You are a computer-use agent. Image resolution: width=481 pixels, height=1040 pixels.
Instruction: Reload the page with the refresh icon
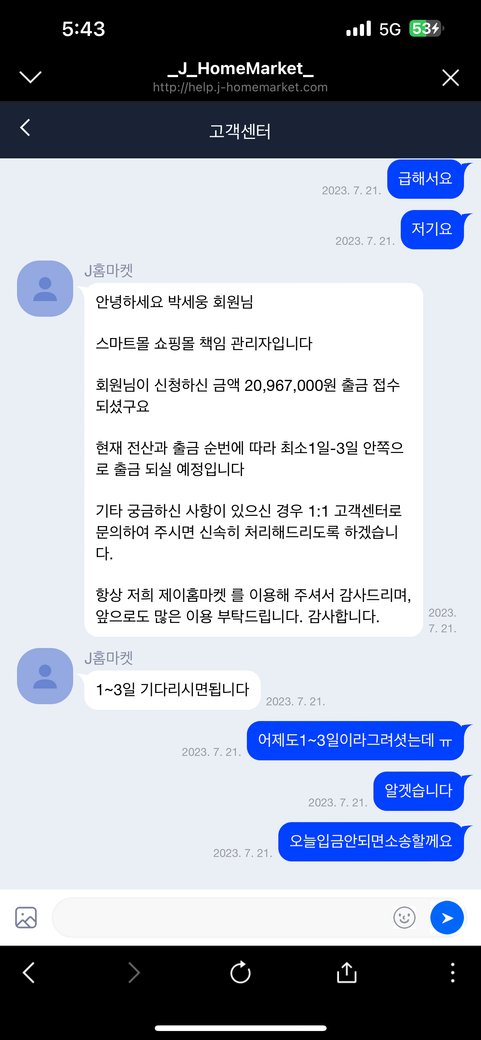click(x=240, y=972)
